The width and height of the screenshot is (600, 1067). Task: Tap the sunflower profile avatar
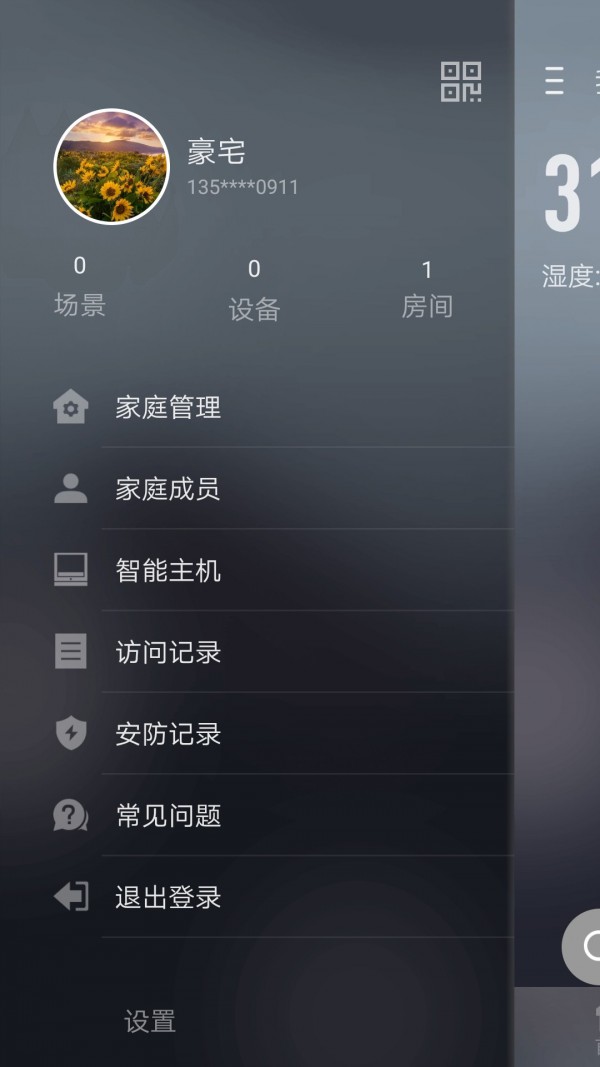(x=111, y=166)
